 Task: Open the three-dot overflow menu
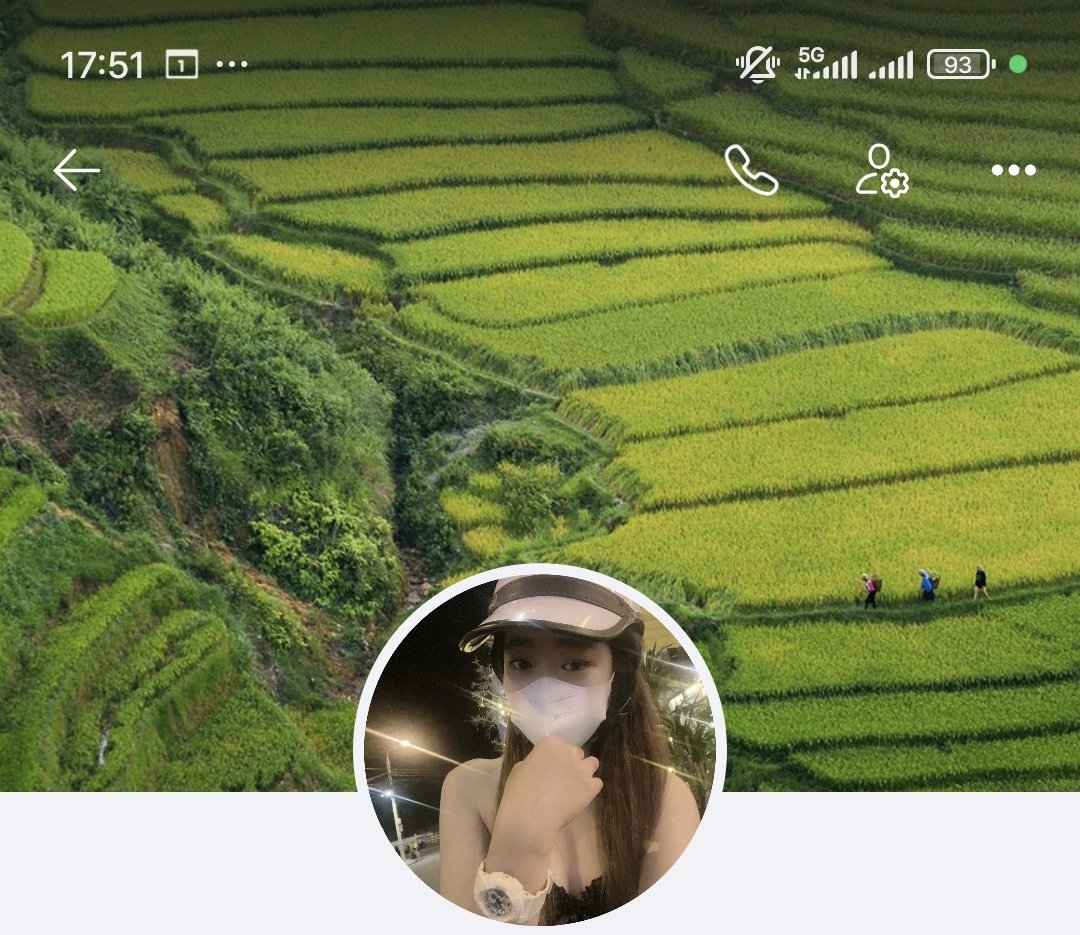[1013, 170]
